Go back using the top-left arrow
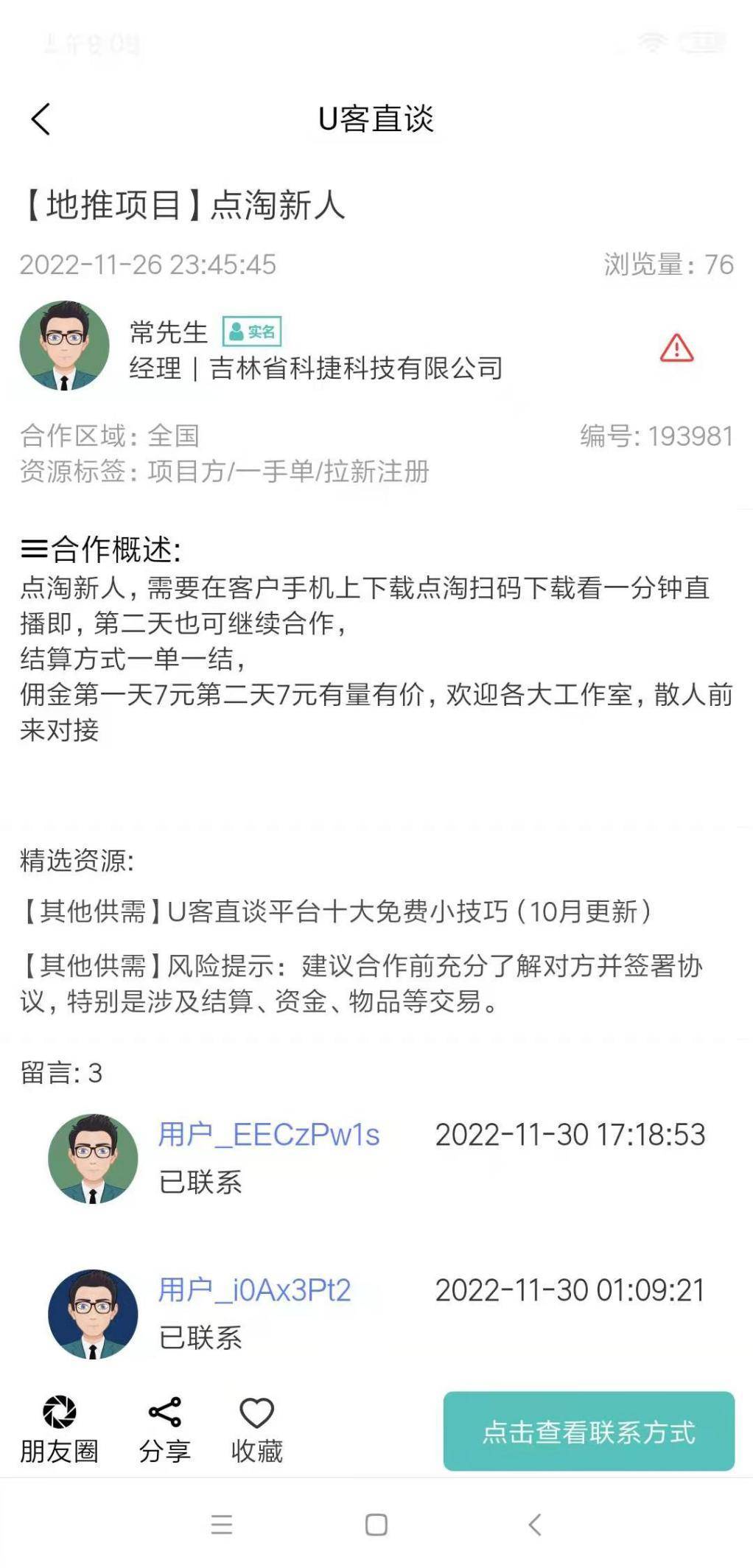 [41, 119]
